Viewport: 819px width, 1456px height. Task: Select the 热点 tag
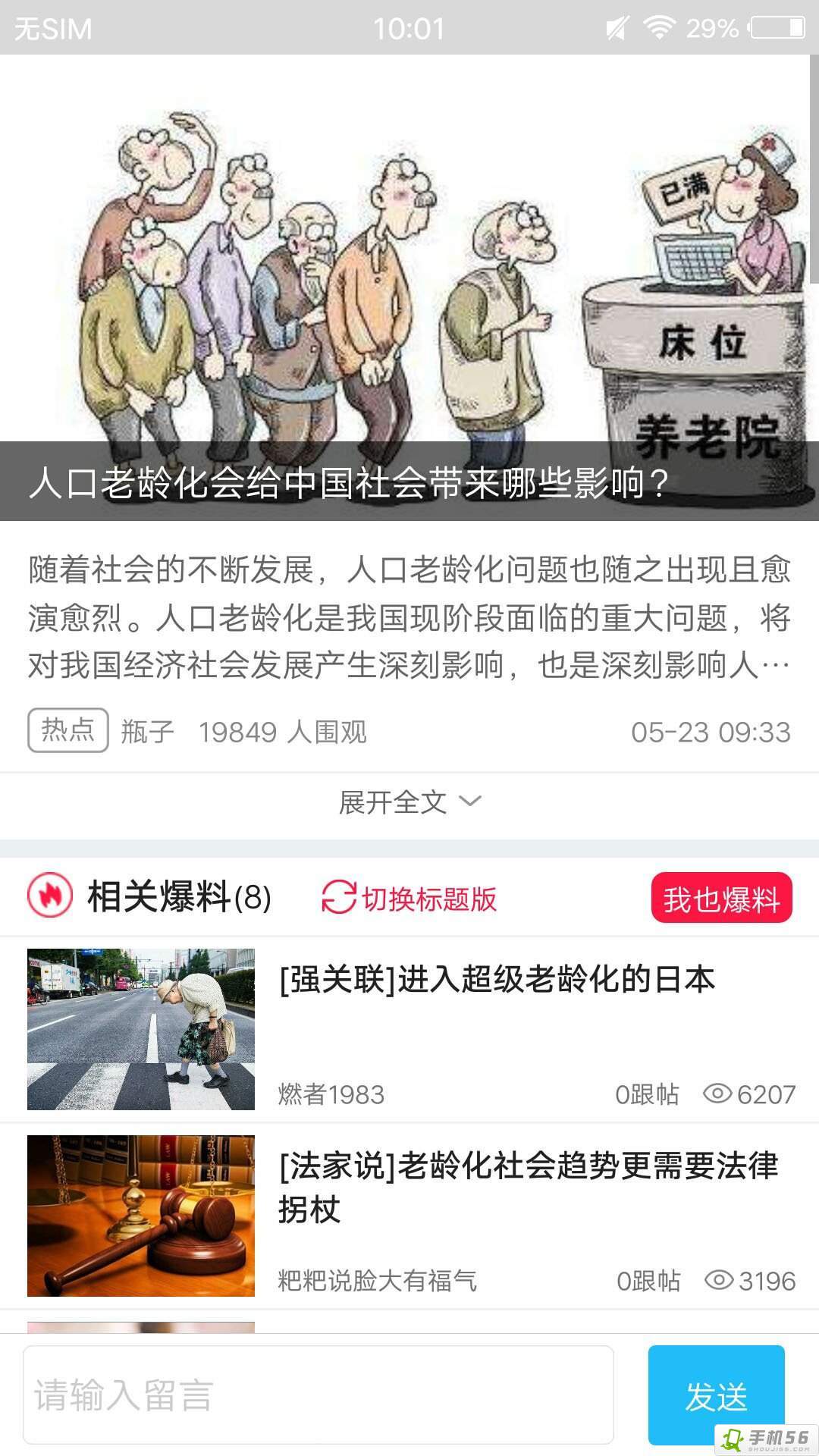click(68, 730)
